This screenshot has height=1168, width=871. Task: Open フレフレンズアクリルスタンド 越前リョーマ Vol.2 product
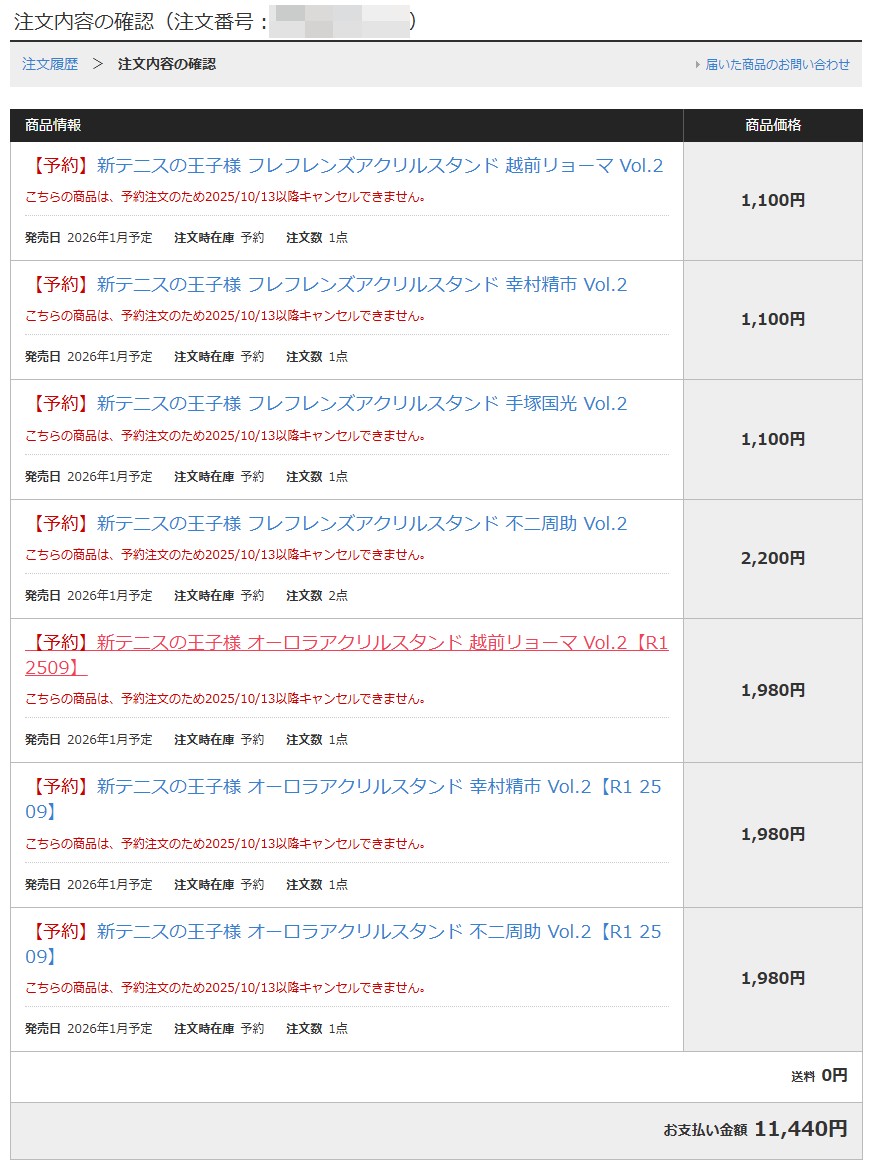(x=379, y=166)
